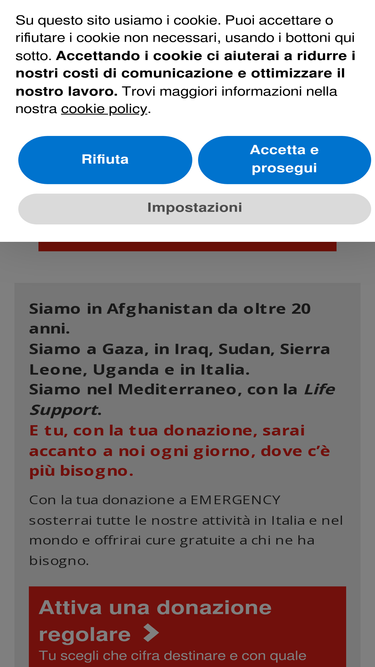Accept cookies with Accetta e prosegui
This screenshot has height=667, width=375.
(284, 160)
